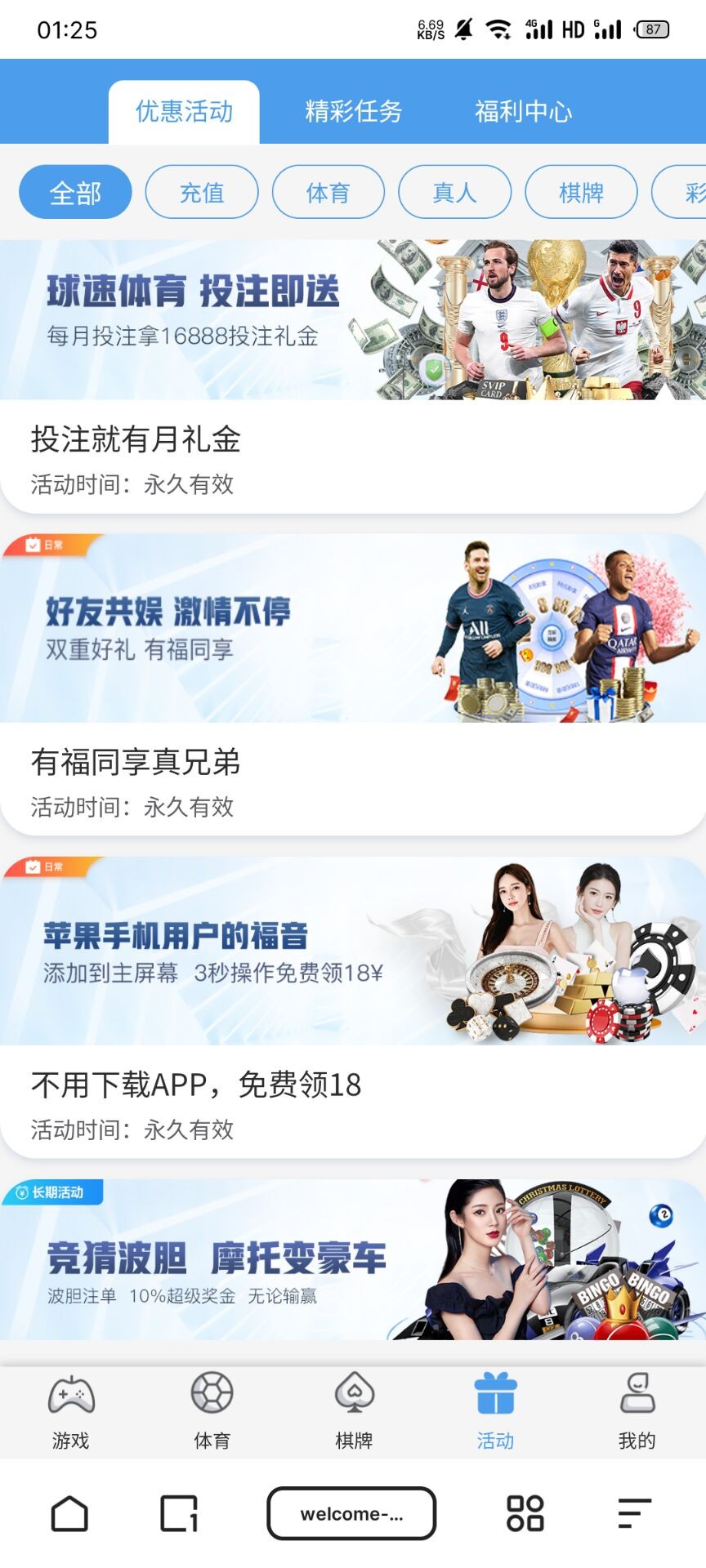Select the 全部 filter chip
Viewport: 706px width, 1568px height.
coord(75,193)
